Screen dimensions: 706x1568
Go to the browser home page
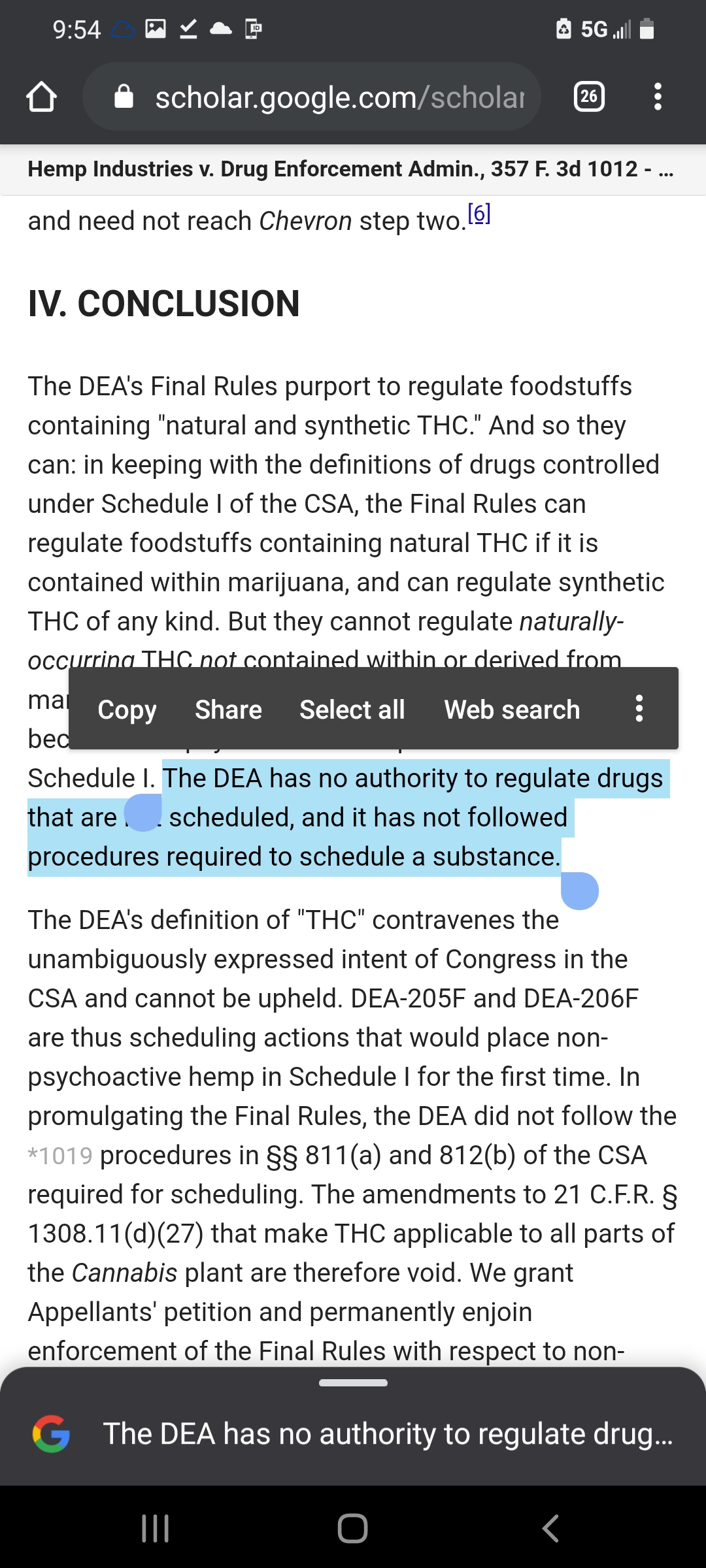click(41, 97)
